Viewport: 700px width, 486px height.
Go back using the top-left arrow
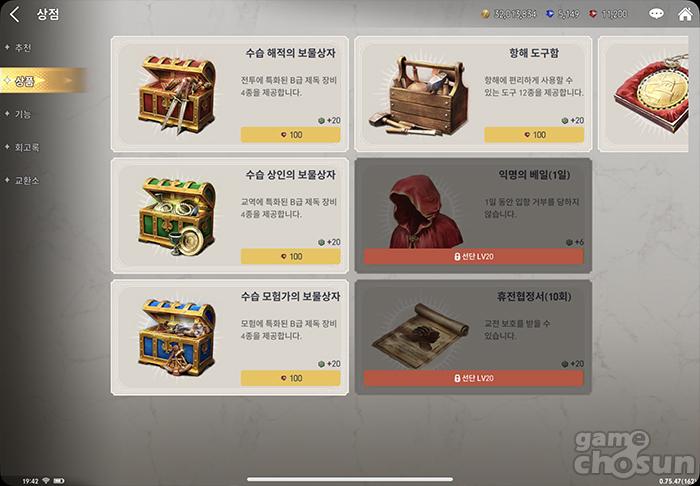pos(15,14)
